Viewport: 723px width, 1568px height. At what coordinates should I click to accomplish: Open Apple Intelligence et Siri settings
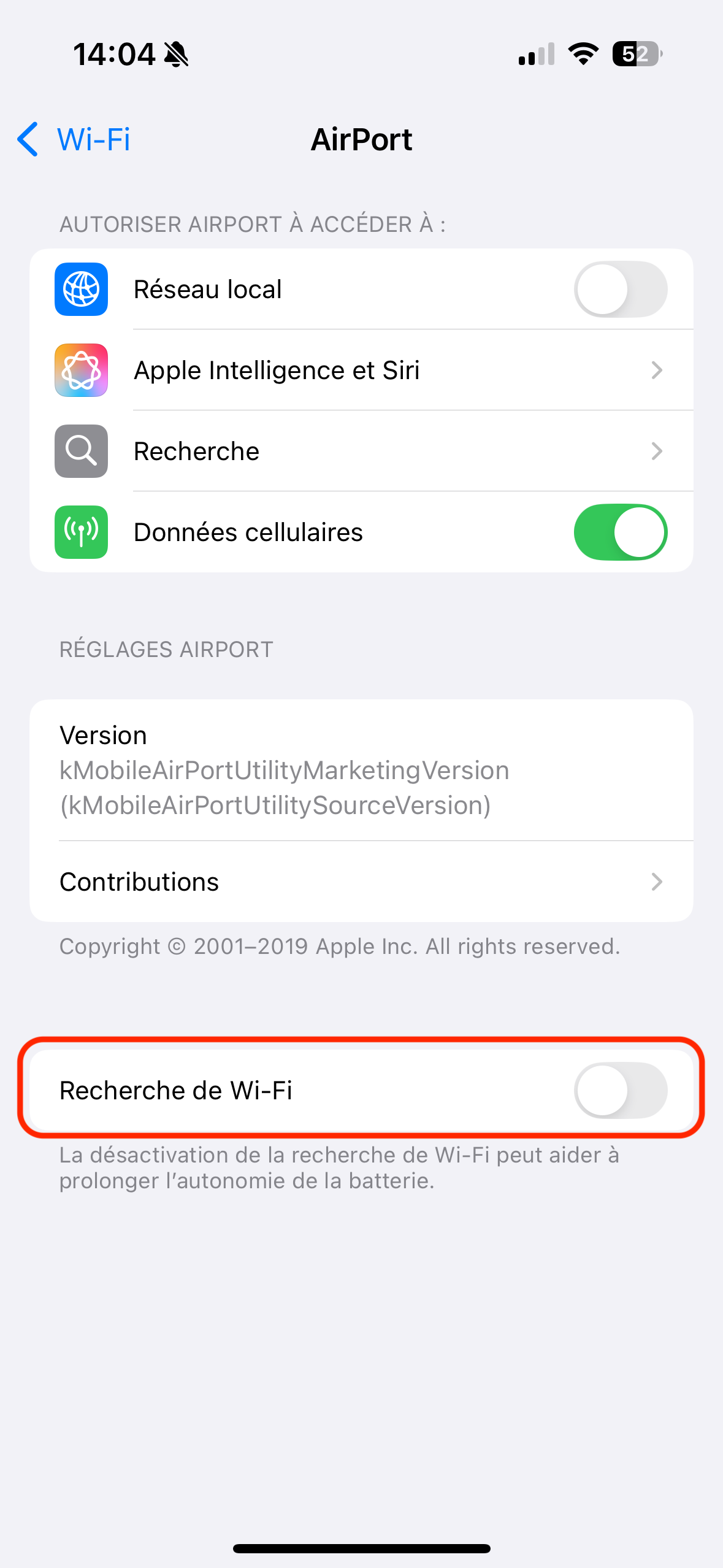coord(361,370)
